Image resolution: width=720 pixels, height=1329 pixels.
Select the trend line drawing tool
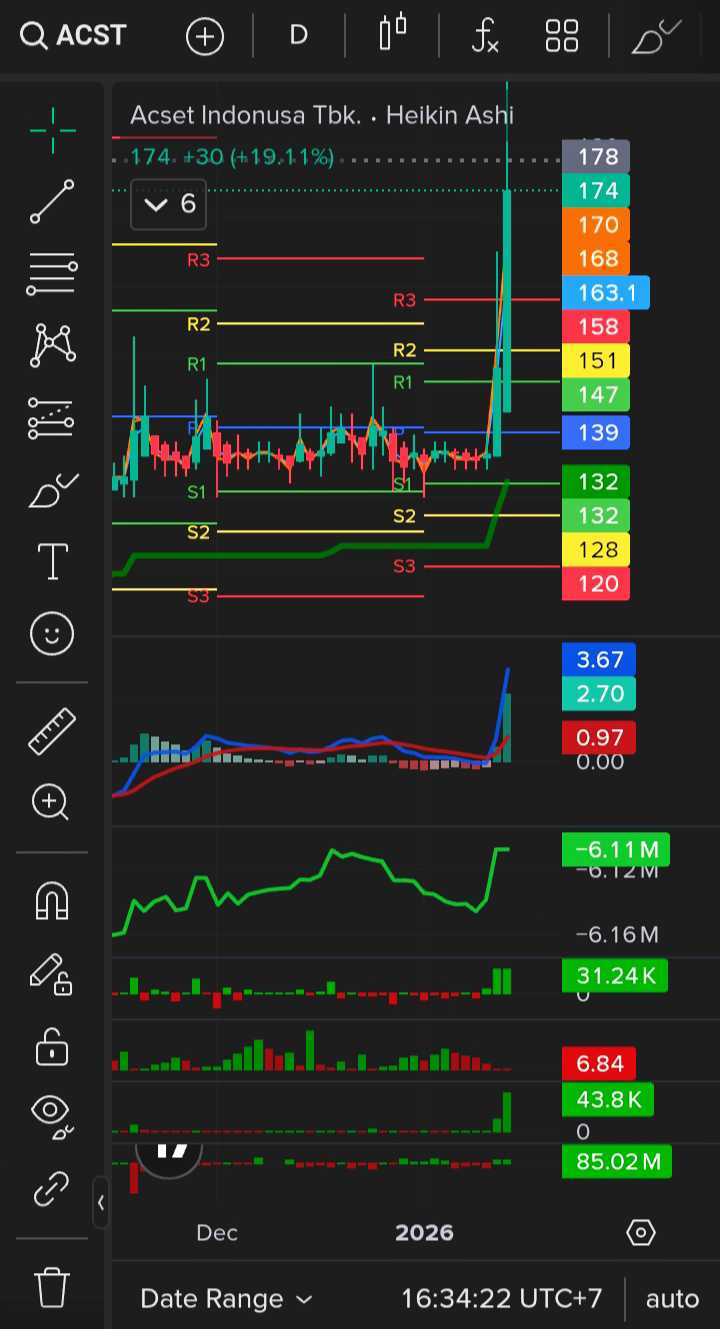click(52, 201)
